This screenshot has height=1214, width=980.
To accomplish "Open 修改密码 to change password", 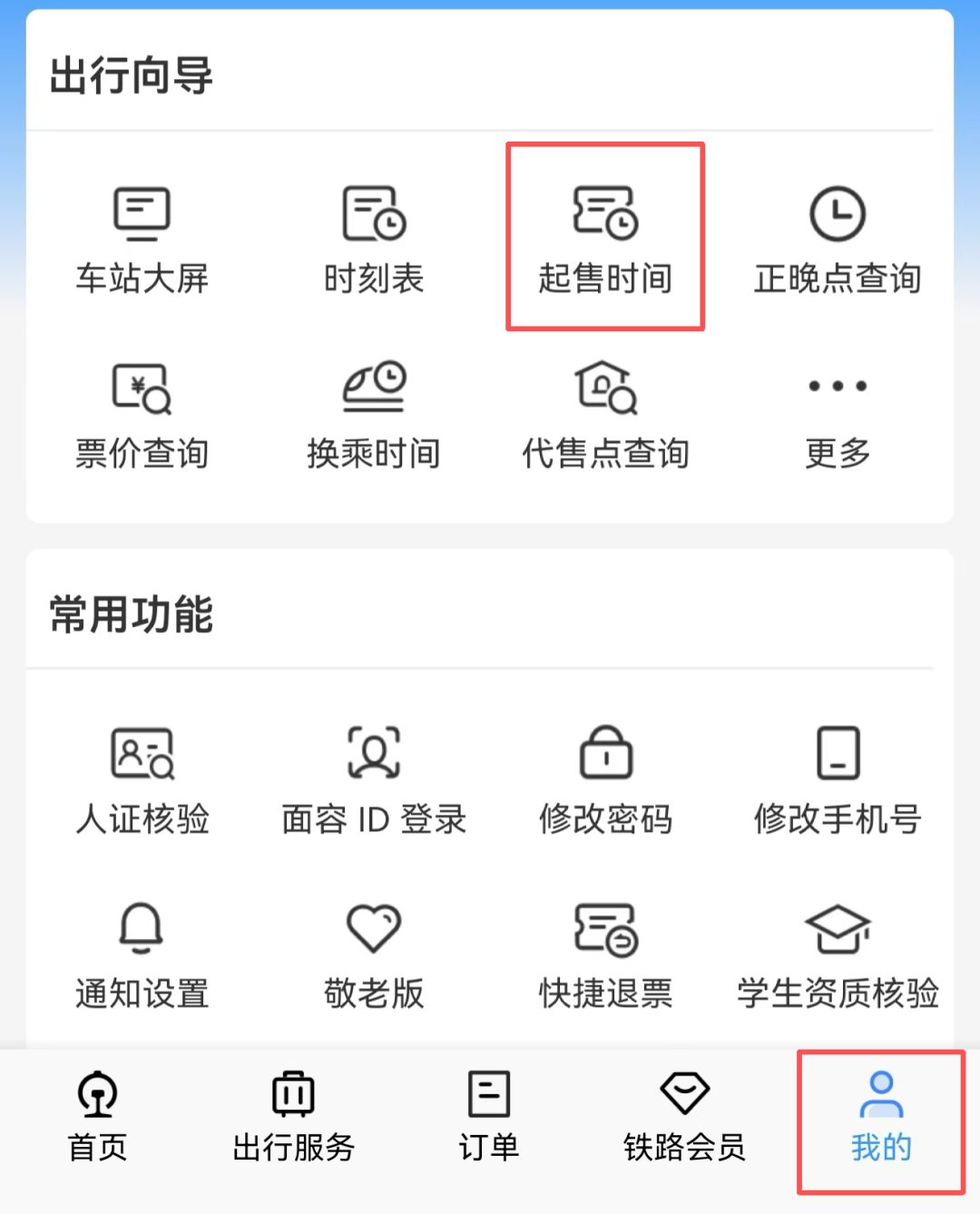I will coord(604,778).
